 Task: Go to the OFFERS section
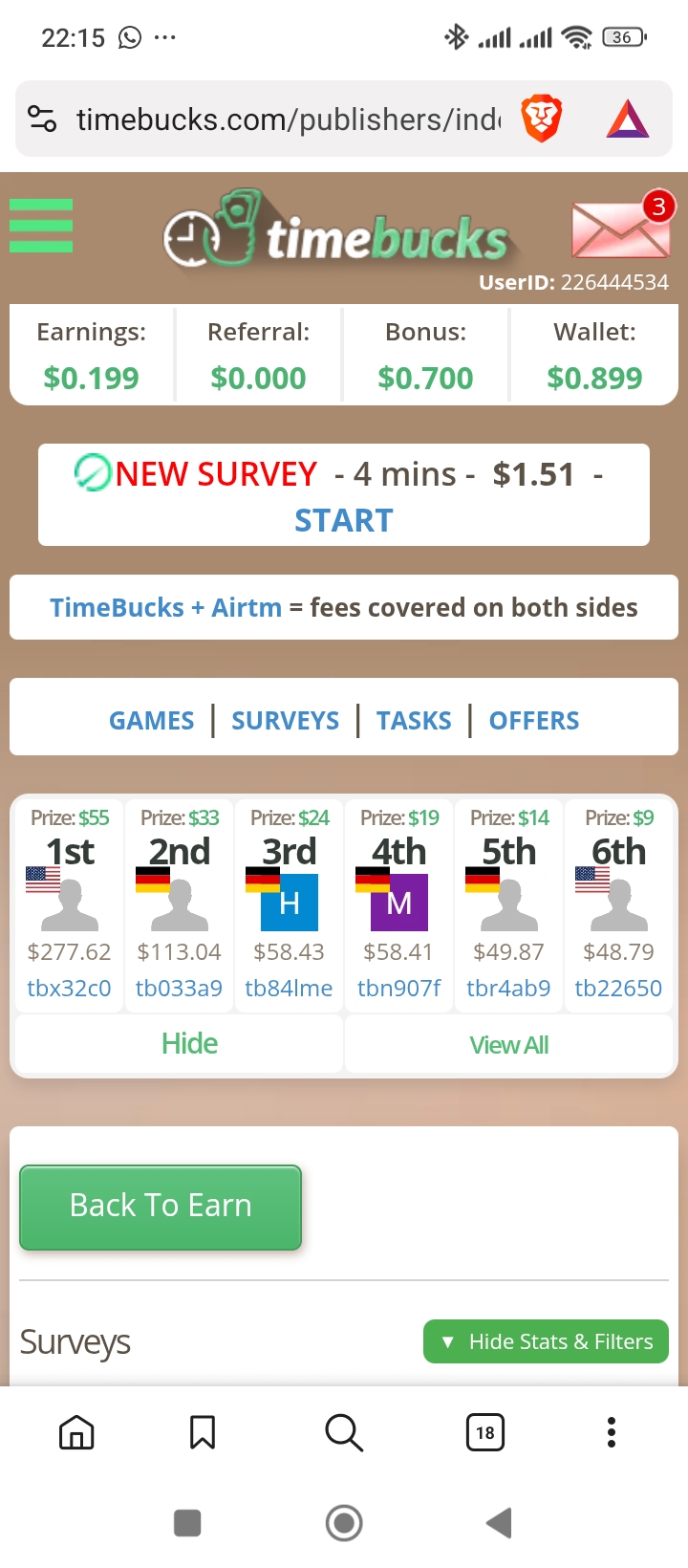click(533, 721)
